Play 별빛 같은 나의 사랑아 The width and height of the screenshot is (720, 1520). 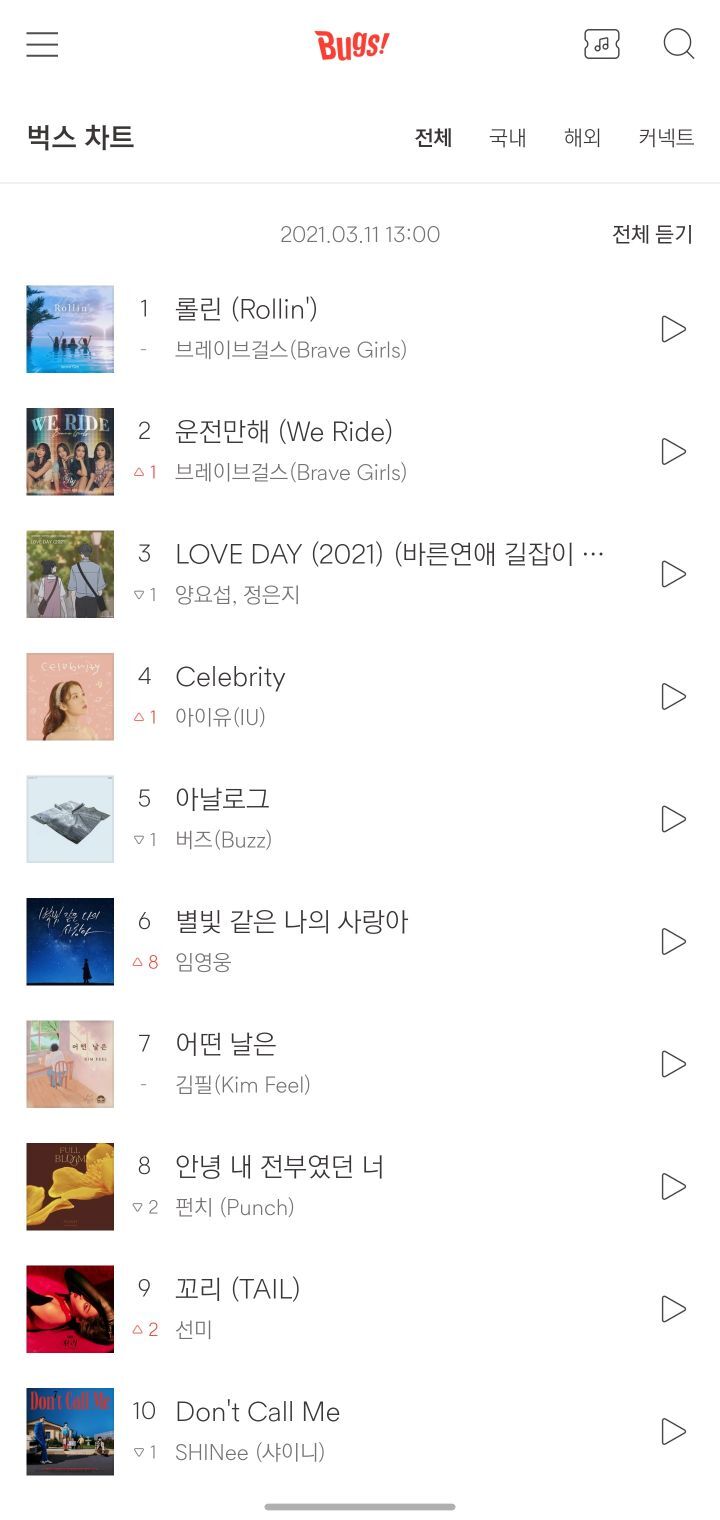[673, 942]
